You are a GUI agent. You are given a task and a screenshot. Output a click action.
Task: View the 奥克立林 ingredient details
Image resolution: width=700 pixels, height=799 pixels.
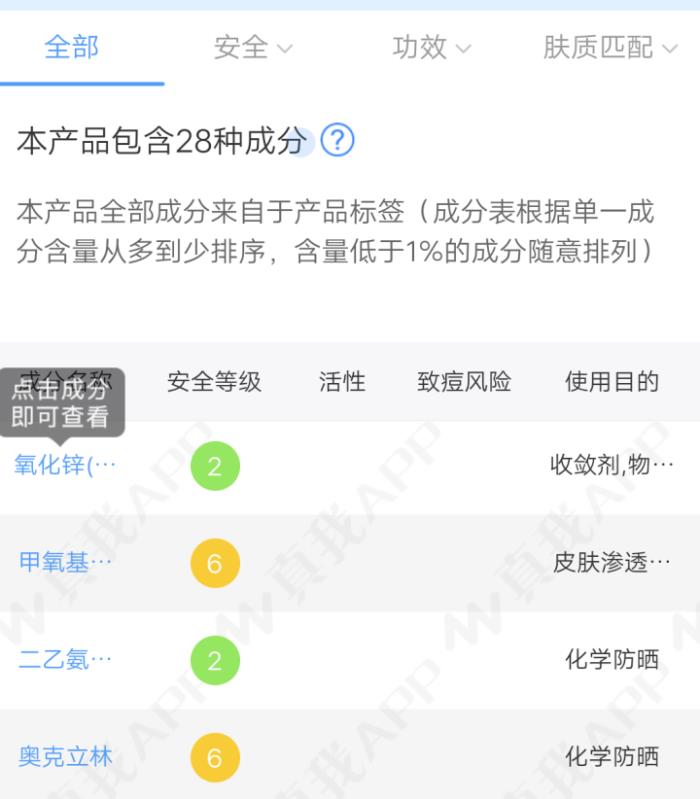66,757
